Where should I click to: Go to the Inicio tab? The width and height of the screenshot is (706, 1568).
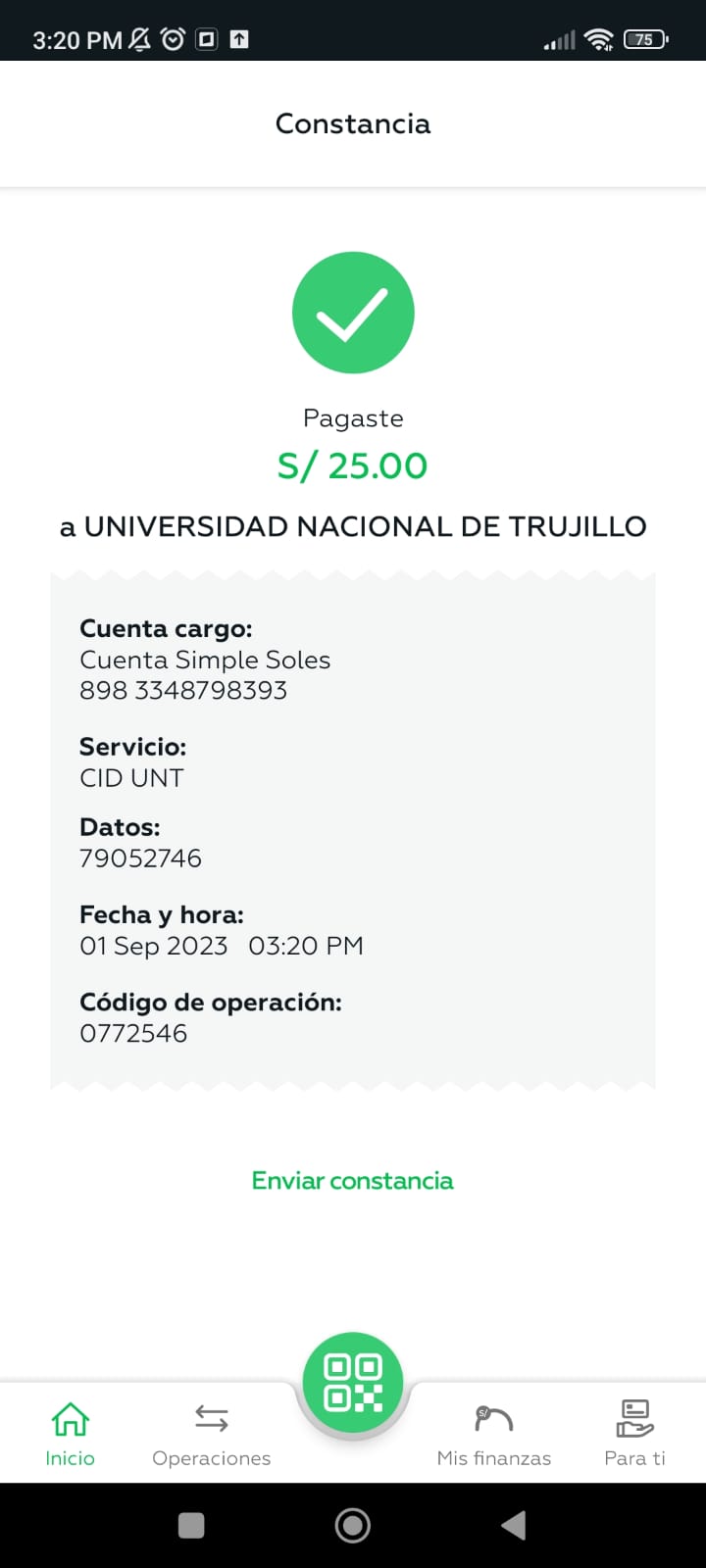point(71,1433)
